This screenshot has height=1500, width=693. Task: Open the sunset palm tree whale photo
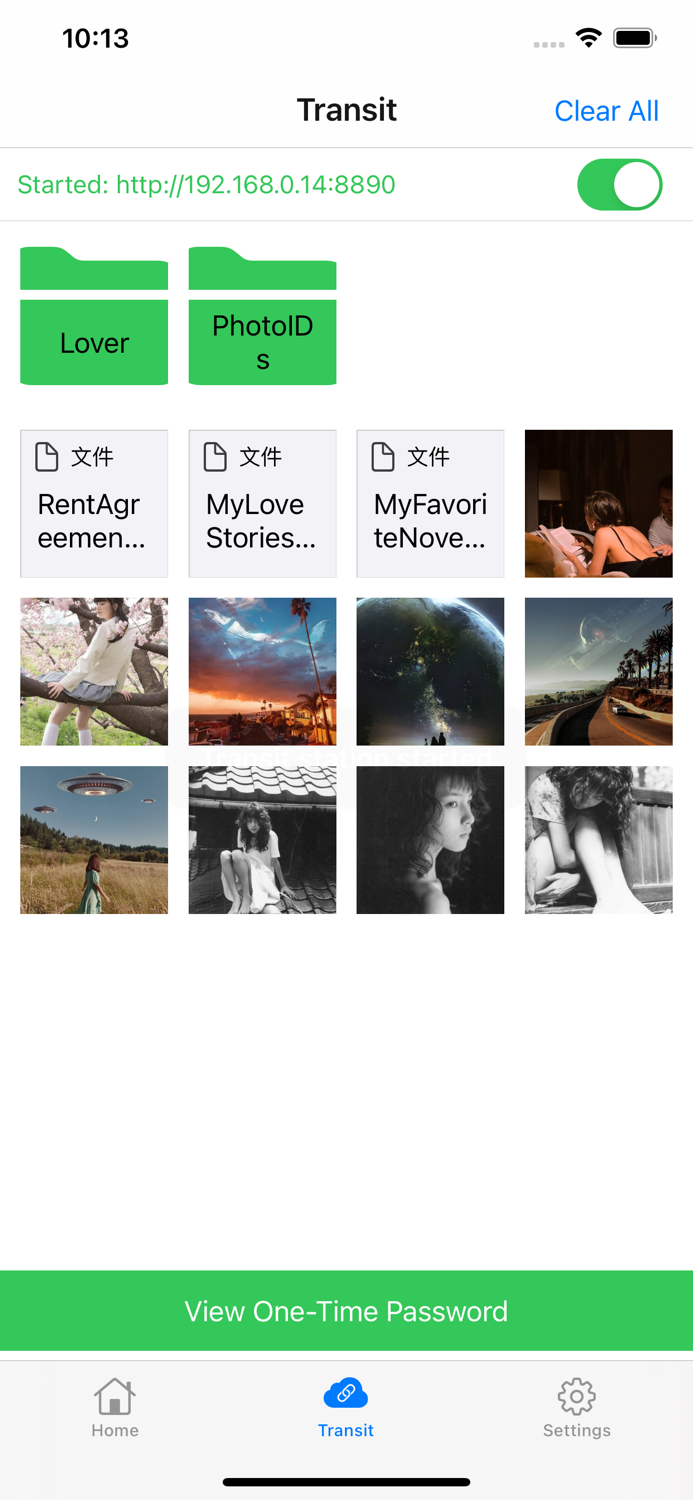click(x=262, y=672)
